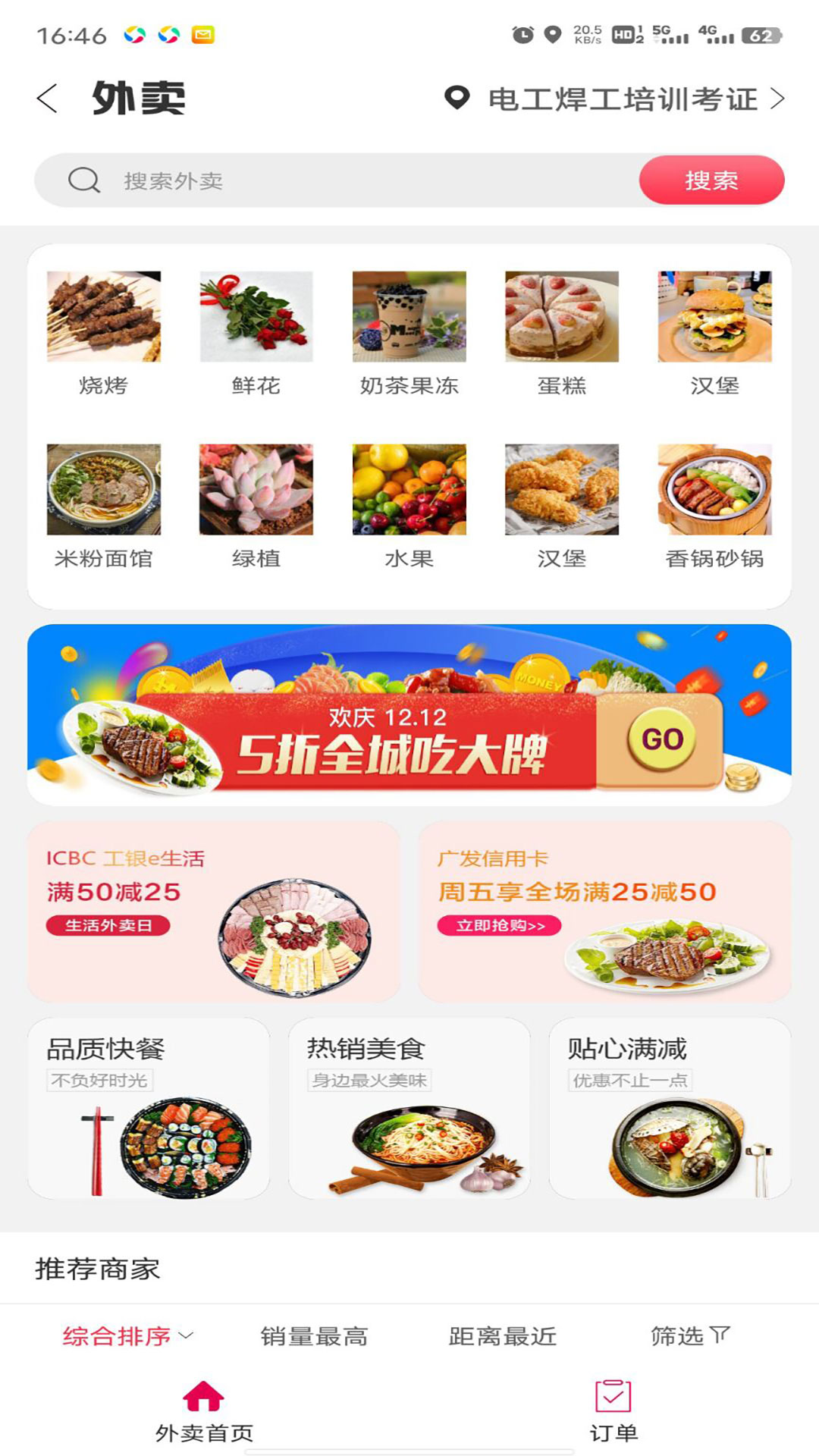819x1456 pixels.
Task: Open the 烧烤 barbecue category
Action: 104,332
